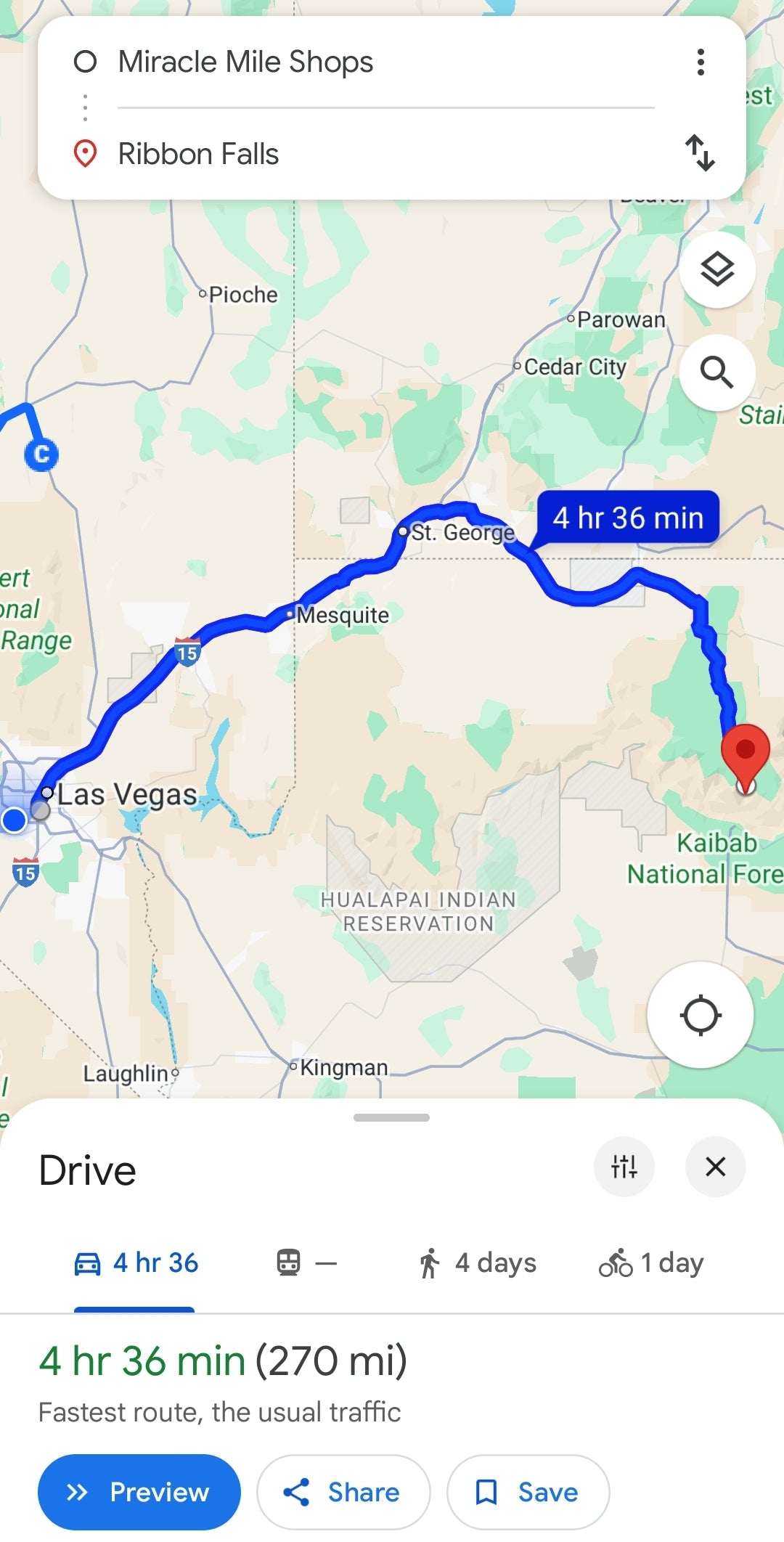Select the driving mode showing 4 hr 36

[x=134, y=1262]
